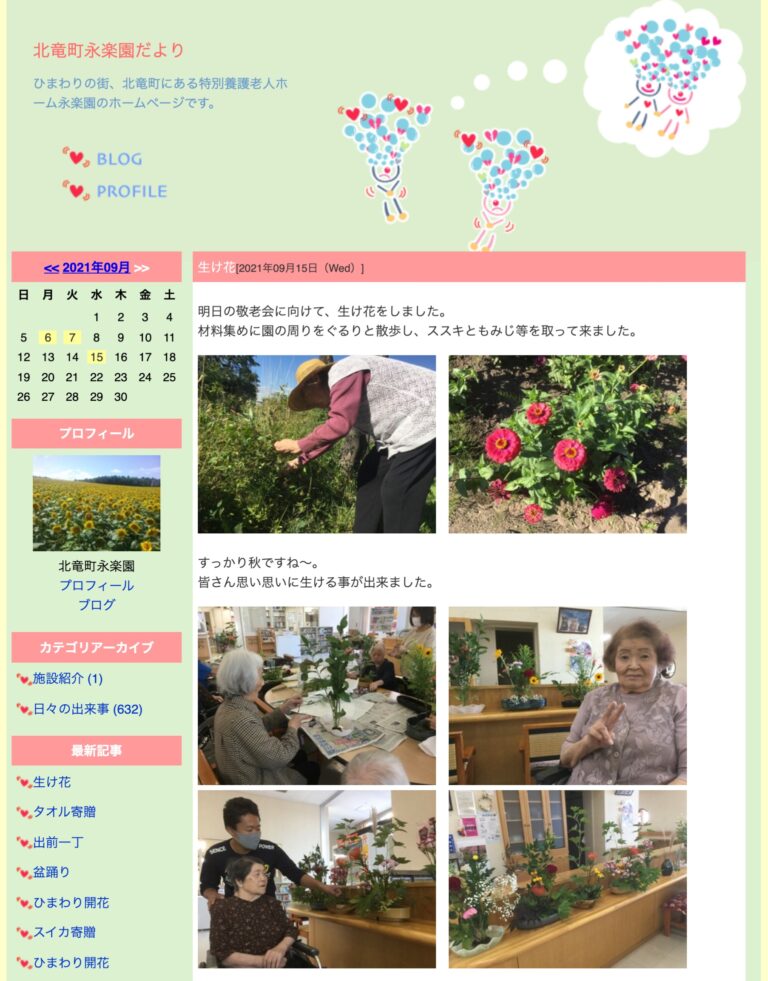Select September 7 in the calendar
The width and height of the screenshot is (768, 981).
click(x=72, y=337)
